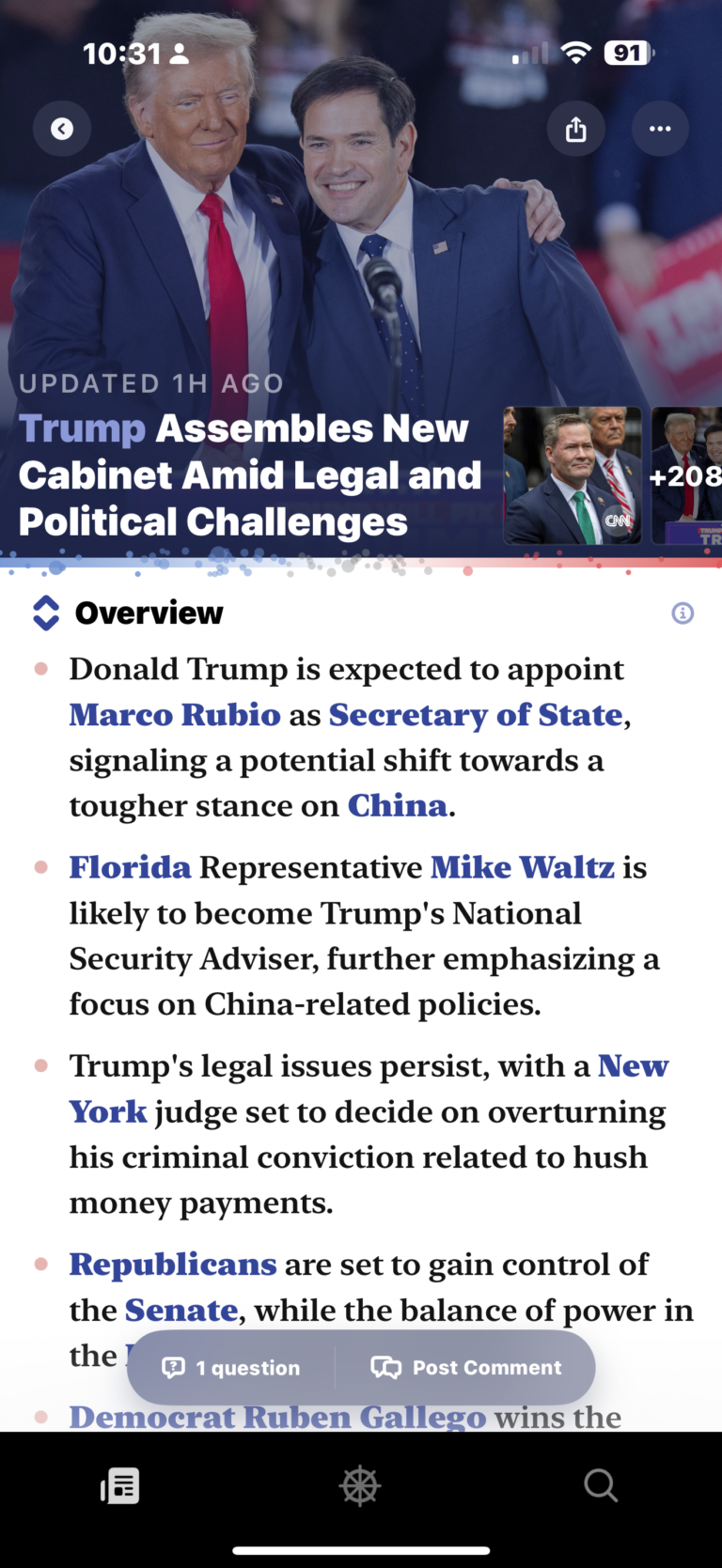Switch to the ship wheel tab

(360, 1486)
